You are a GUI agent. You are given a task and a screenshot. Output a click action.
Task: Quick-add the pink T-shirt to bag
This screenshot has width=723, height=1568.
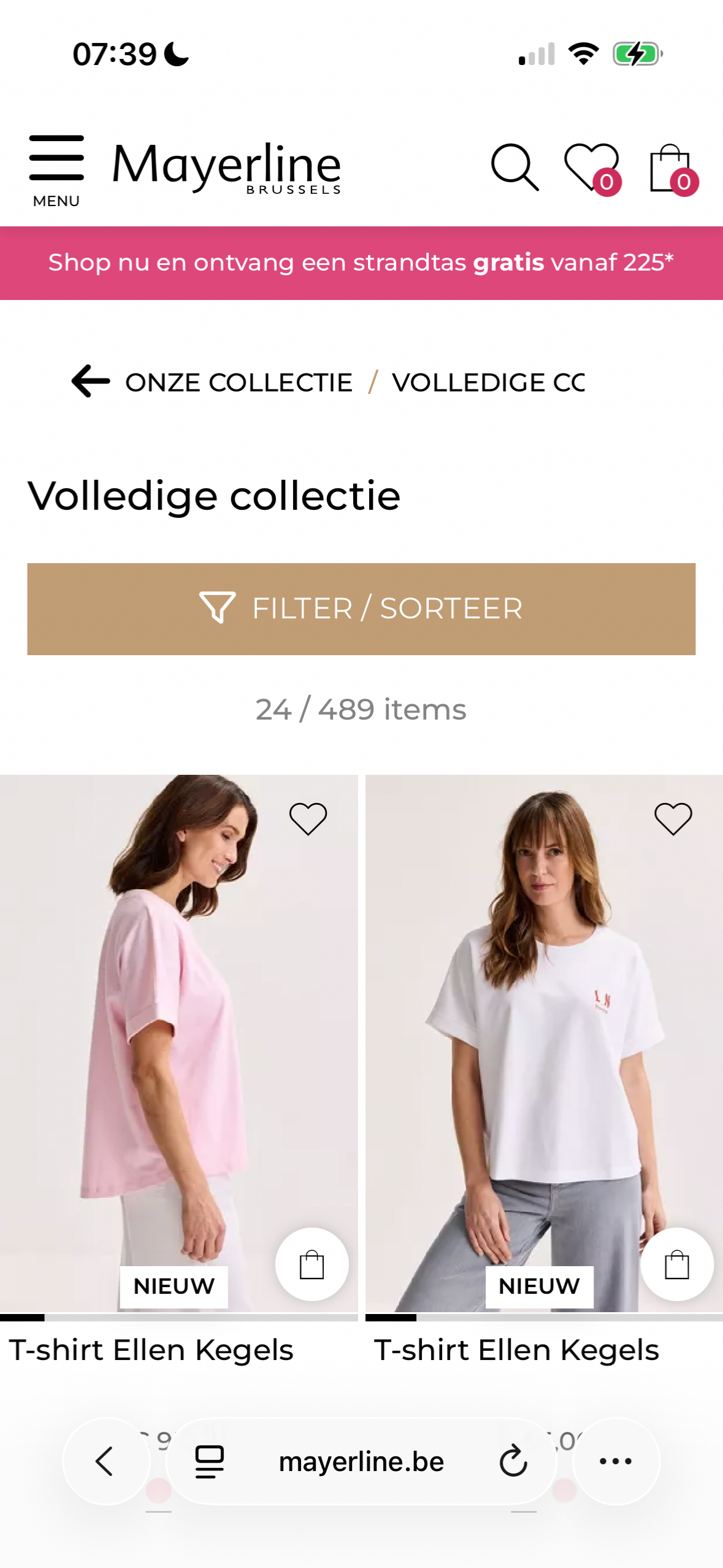[x=312, y=1264]
